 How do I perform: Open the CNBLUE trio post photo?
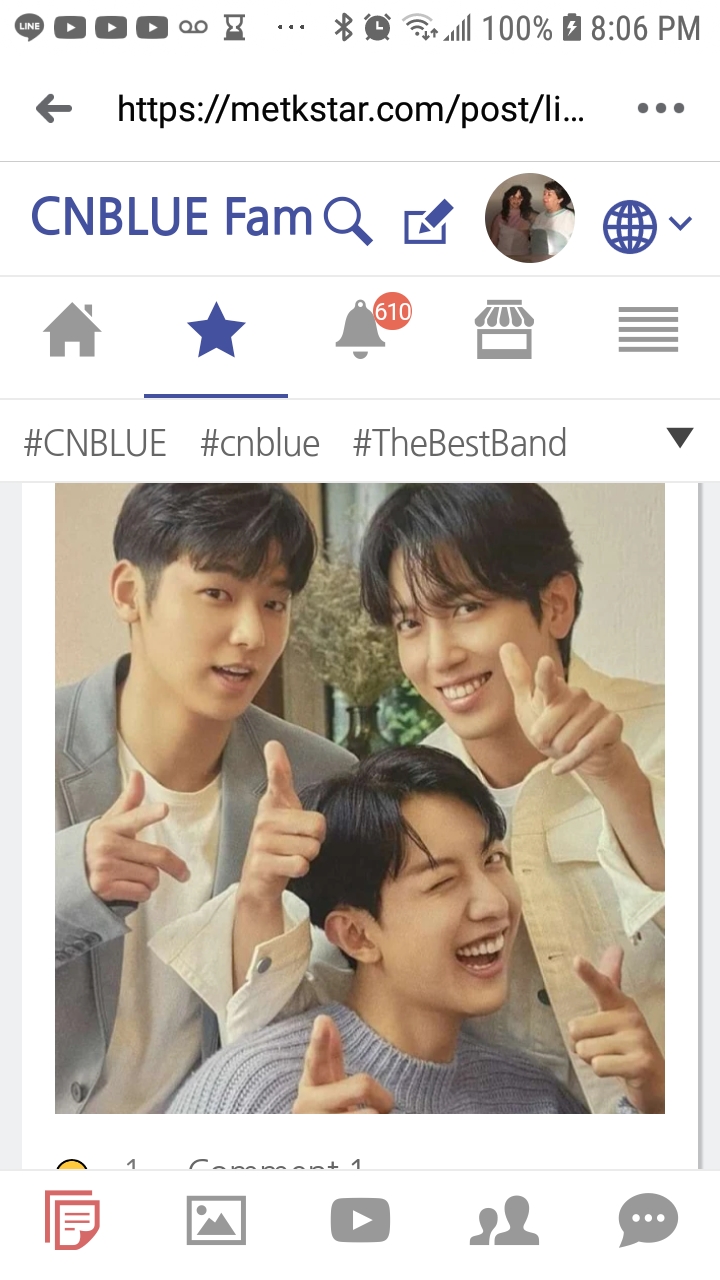coord(360,798)
